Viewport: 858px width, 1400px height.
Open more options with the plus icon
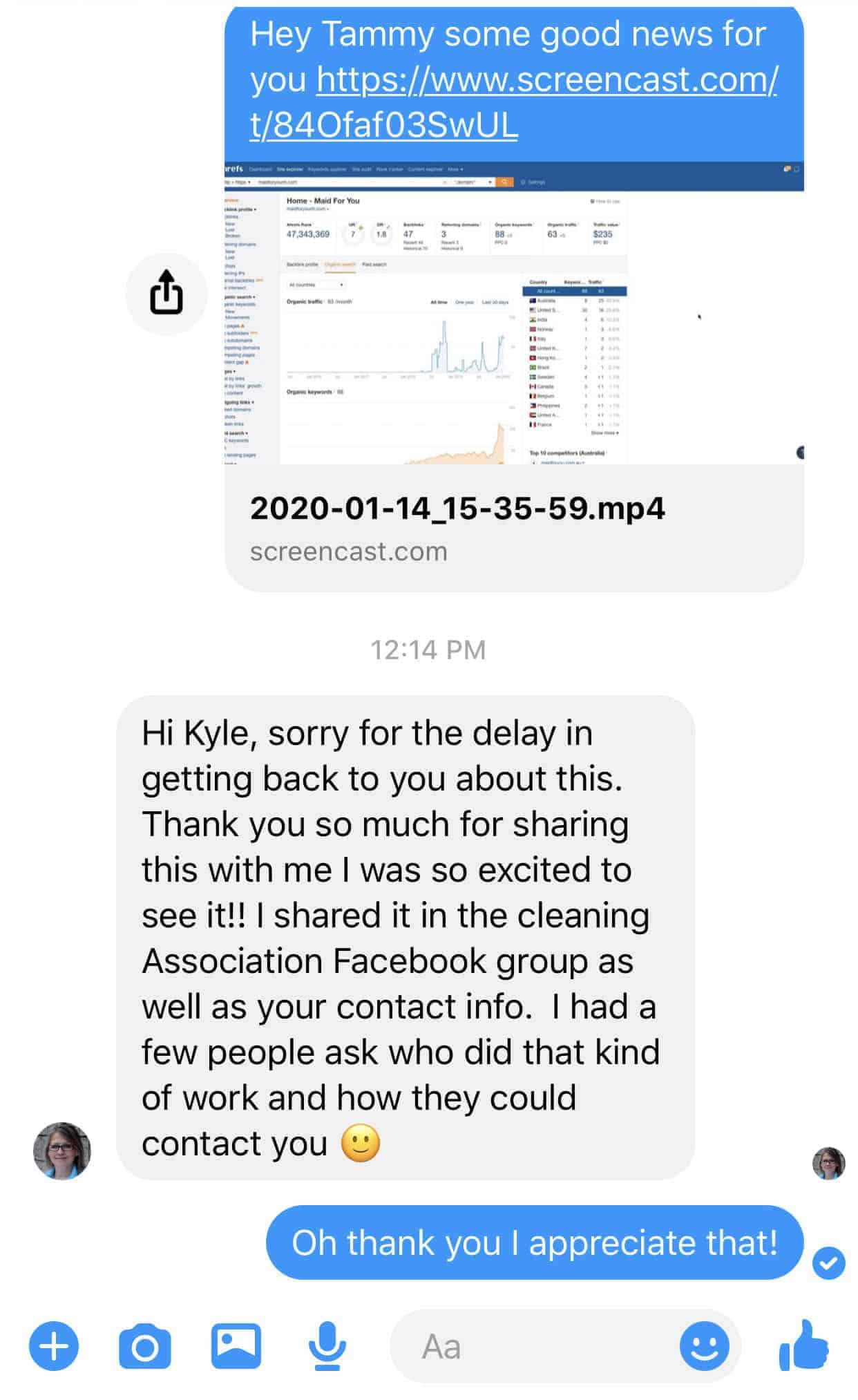pyautogui.click(x=54, y=1346)
